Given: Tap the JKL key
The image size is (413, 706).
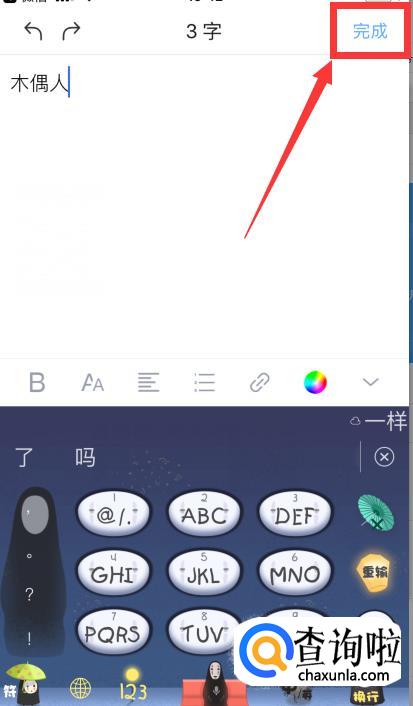Looking at the screenshot, I should coord(204,572).
